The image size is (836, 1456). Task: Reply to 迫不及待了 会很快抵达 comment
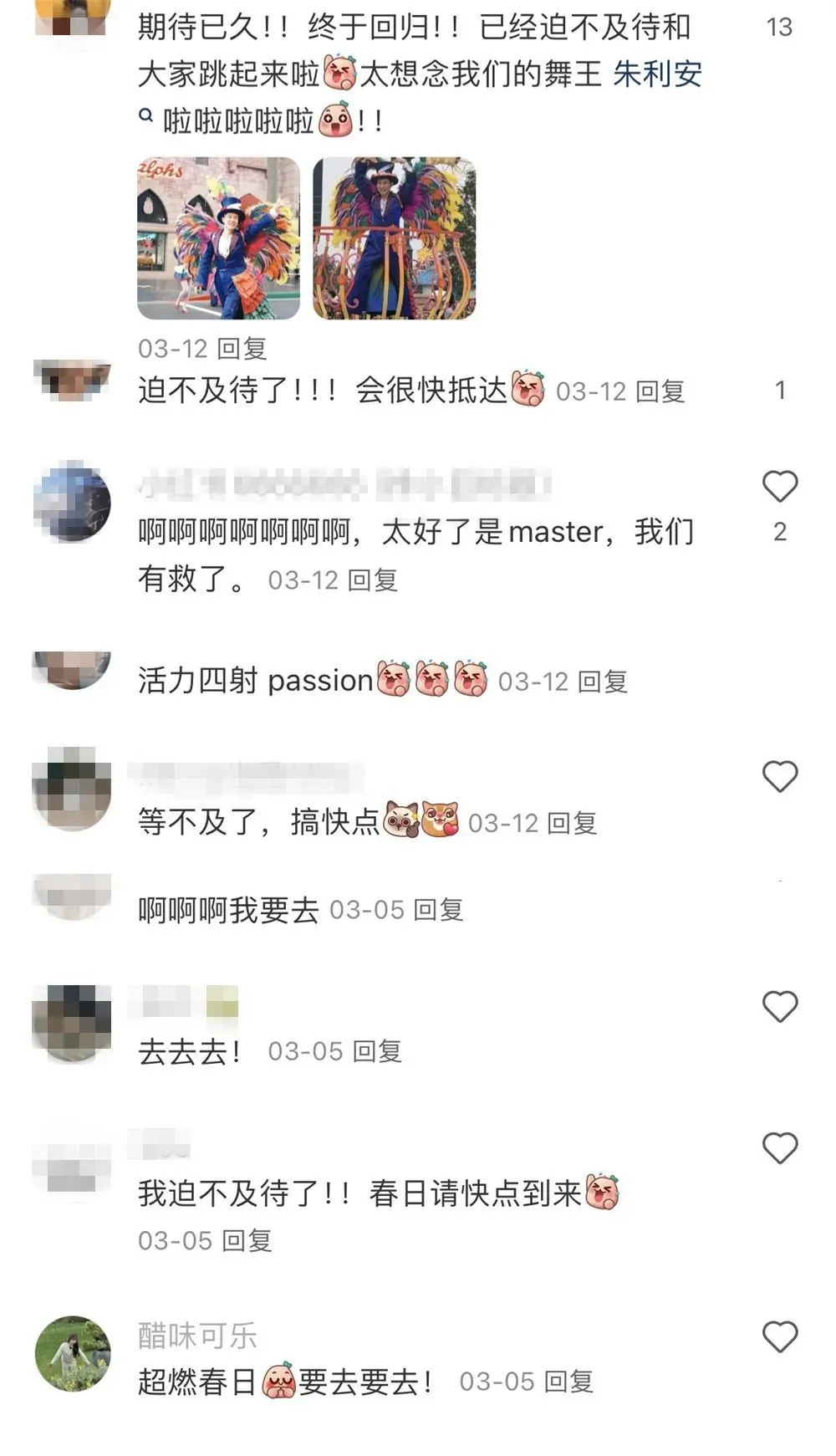(660, 391)
